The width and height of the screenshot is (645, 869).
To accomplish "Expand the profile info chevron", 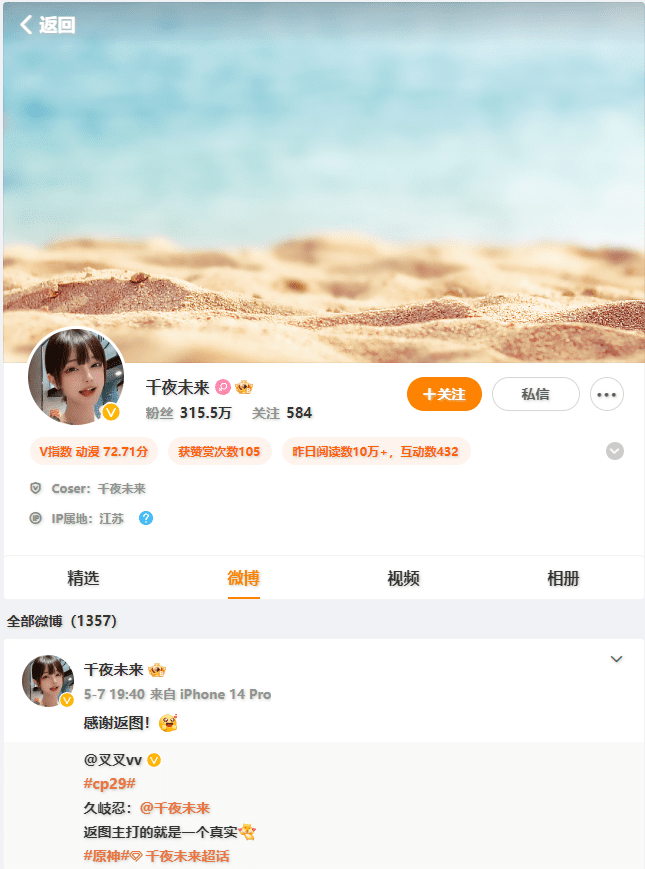I will coord(615,451).
